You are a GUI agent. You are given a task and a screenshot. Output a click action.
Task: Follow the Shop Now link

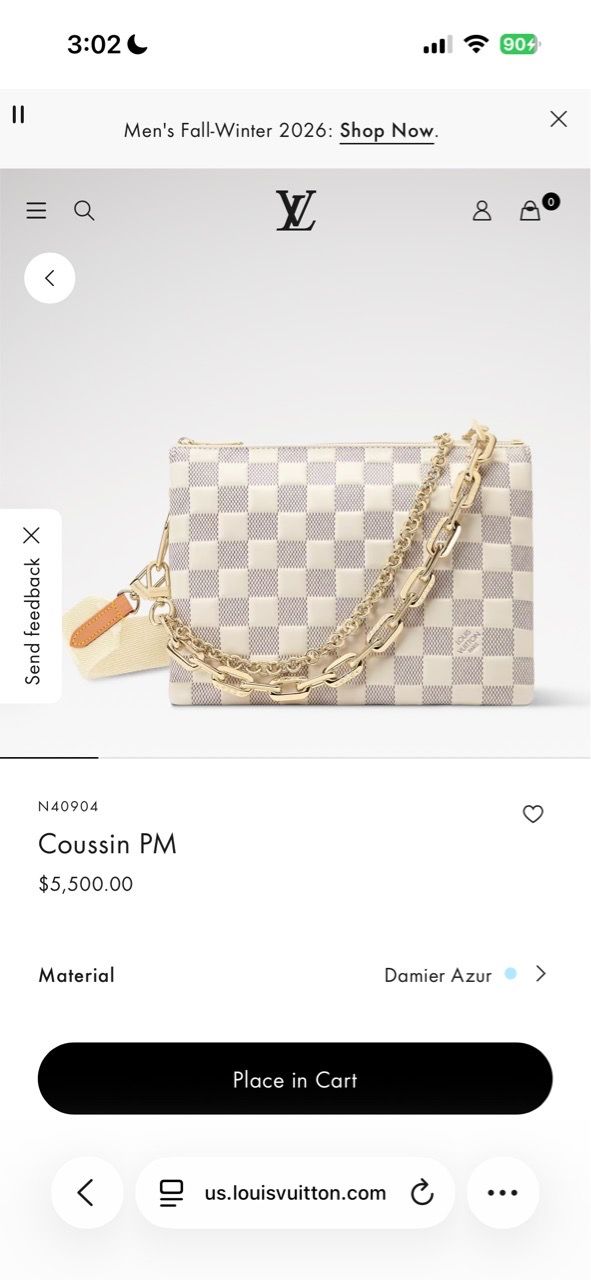tap(387, 131)
